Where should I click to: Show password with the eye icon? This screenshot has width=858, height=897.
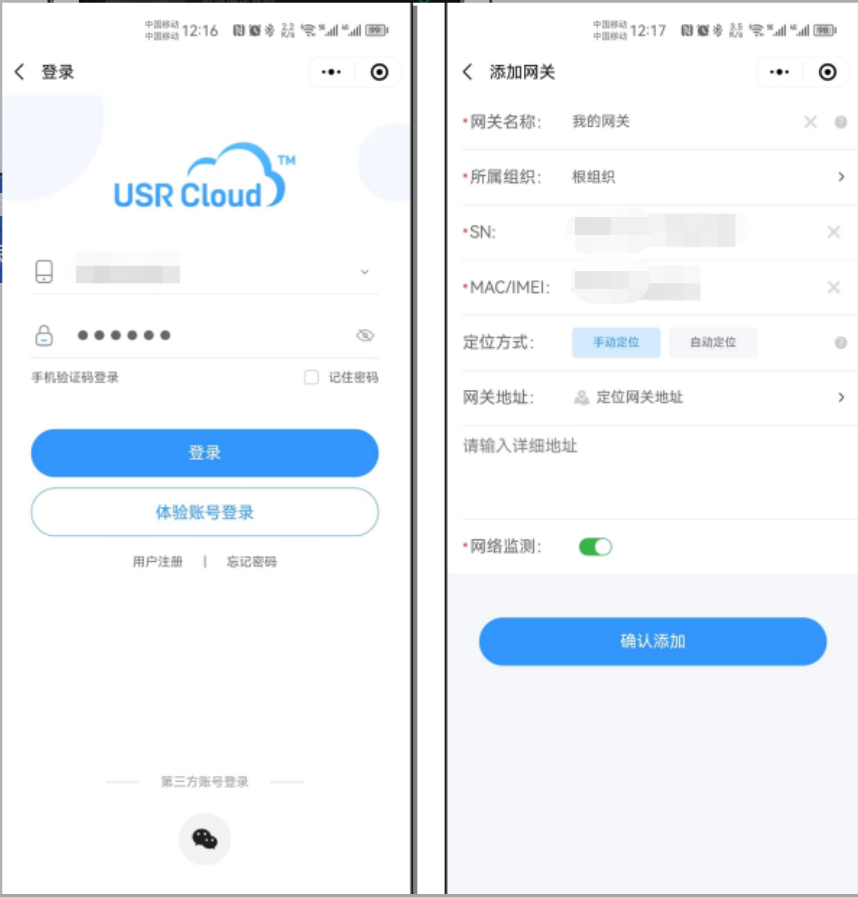point(365,336)
